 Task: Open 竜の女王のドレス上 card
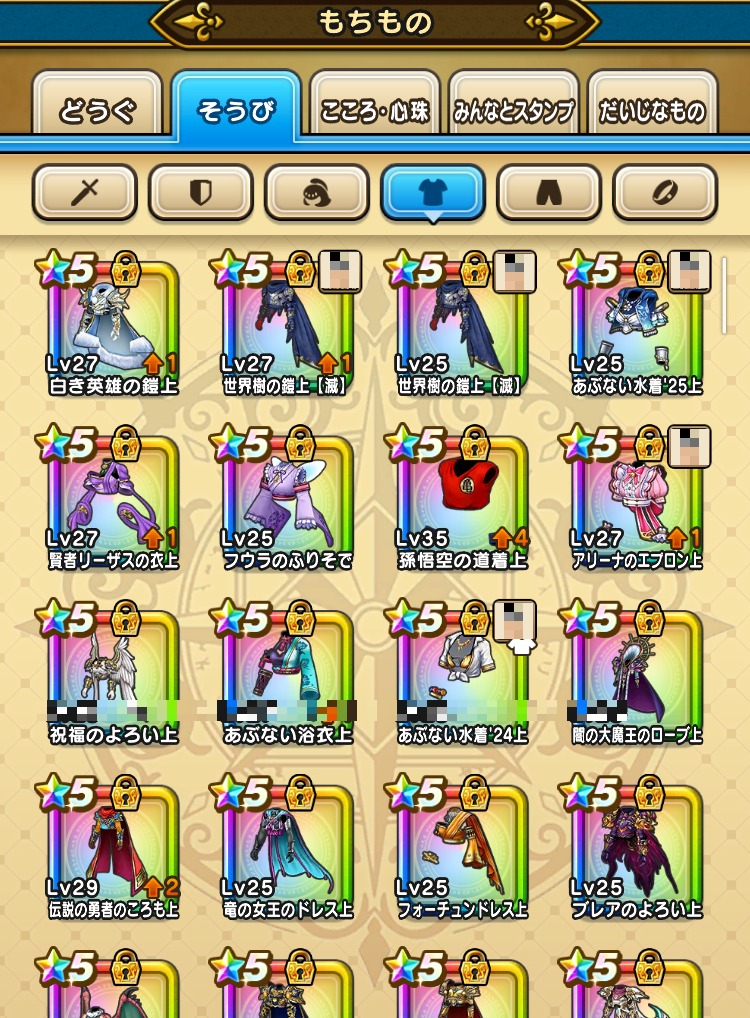click(287, 850)
